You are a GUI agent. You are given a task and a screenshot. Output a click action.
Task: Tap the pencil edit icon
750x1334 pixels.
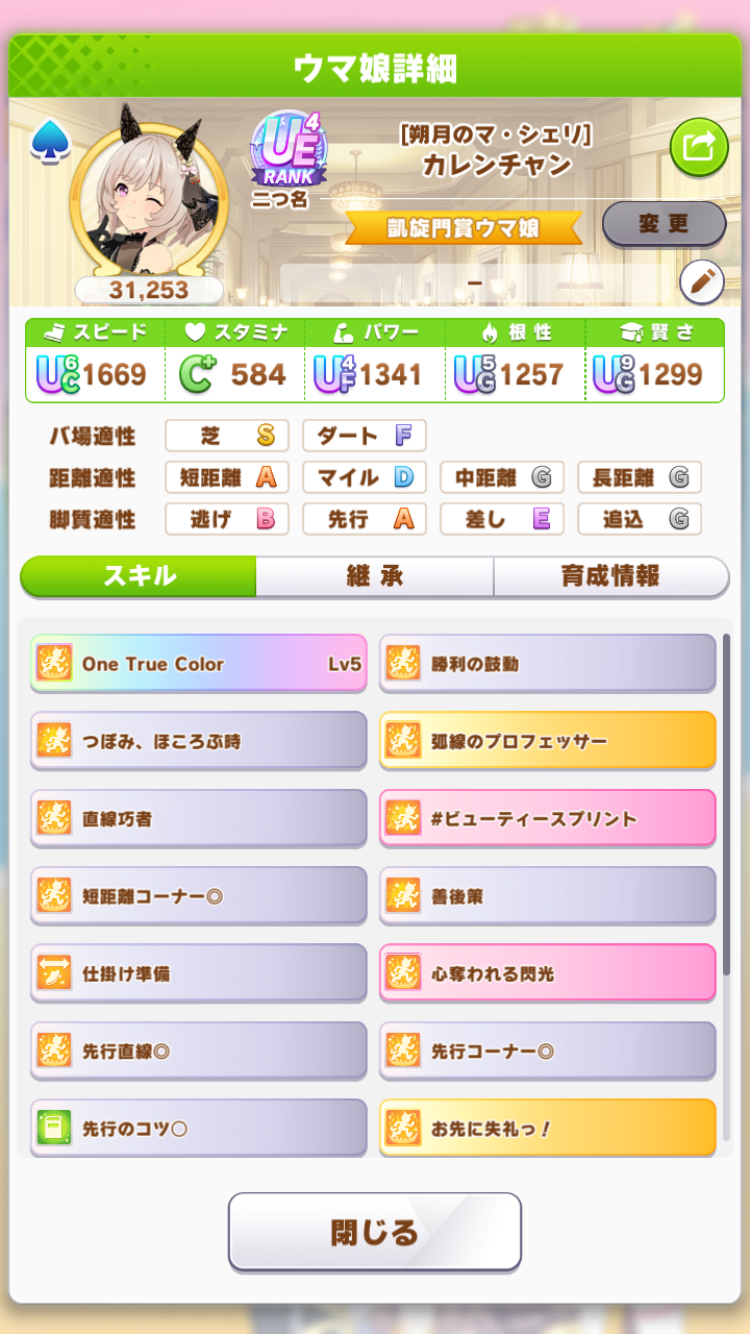click(x=701, y=283)
